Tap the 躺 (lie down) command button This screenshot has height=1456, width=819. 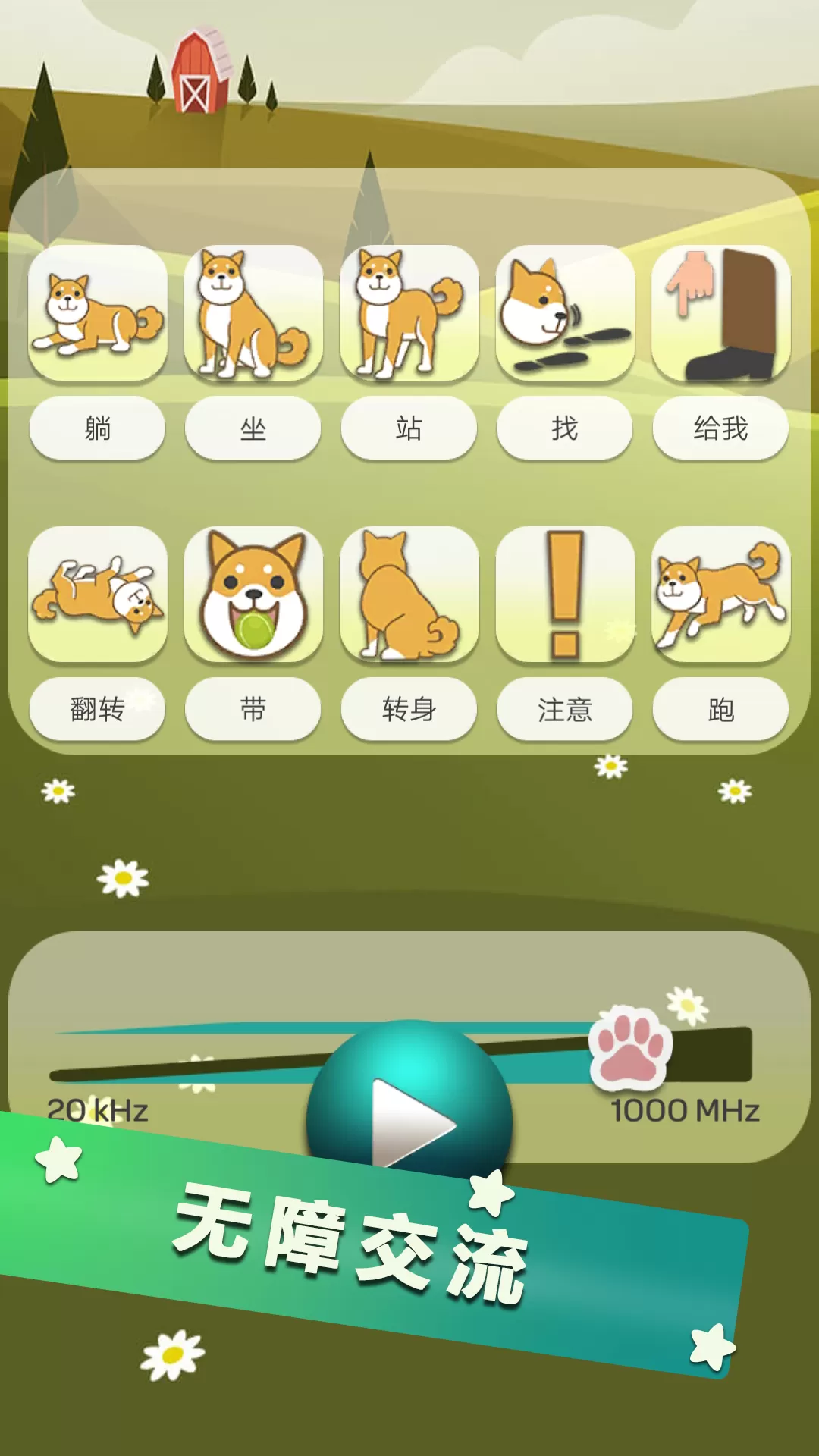tap(97, 428)
